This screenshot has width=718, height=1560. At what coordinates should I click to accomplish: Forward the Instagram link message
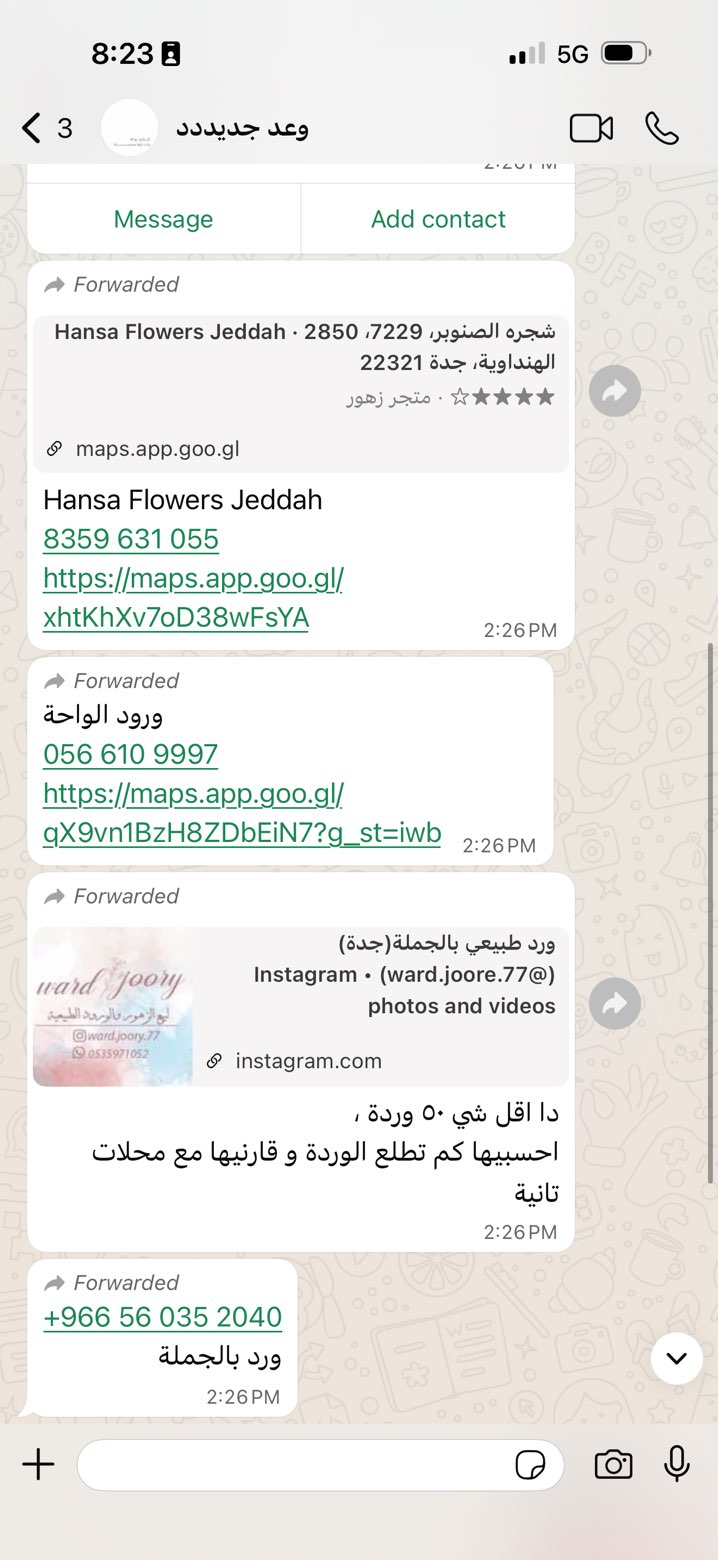614,1004
